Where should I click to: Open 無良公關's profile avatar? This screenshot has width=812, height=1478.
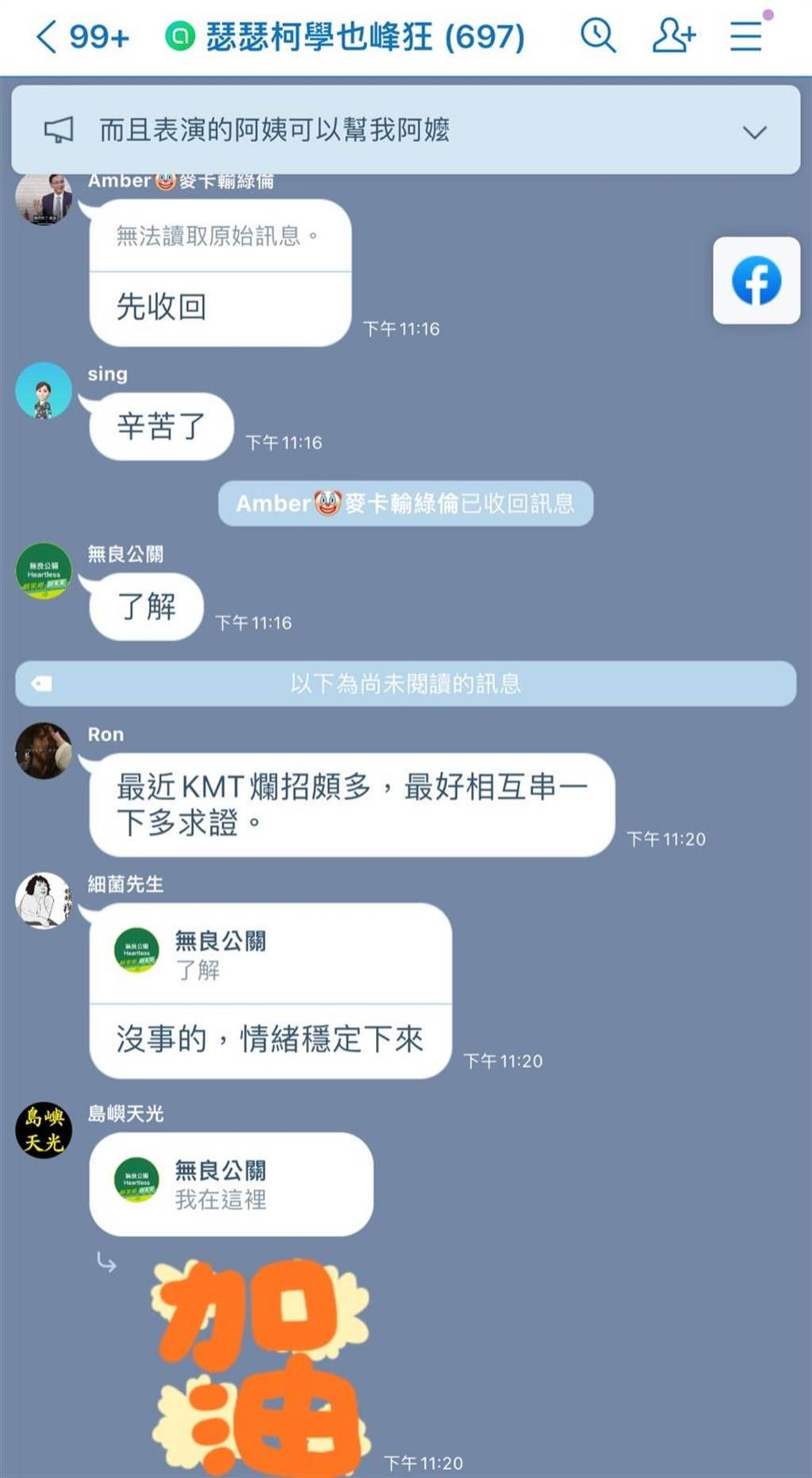point(44,570)
